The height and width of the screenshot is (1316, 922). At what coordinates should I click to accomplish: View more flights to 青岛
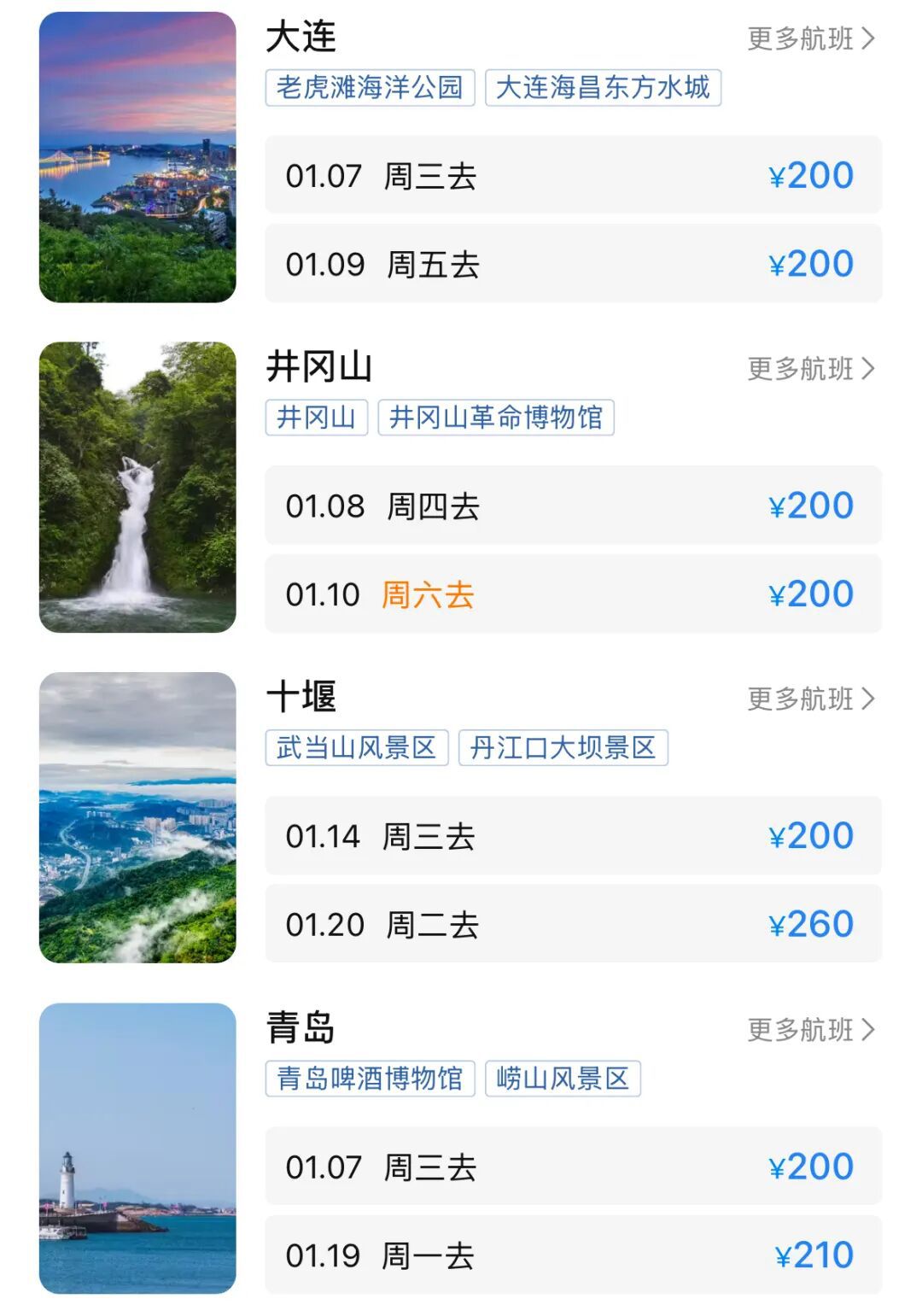[810, 1030]
